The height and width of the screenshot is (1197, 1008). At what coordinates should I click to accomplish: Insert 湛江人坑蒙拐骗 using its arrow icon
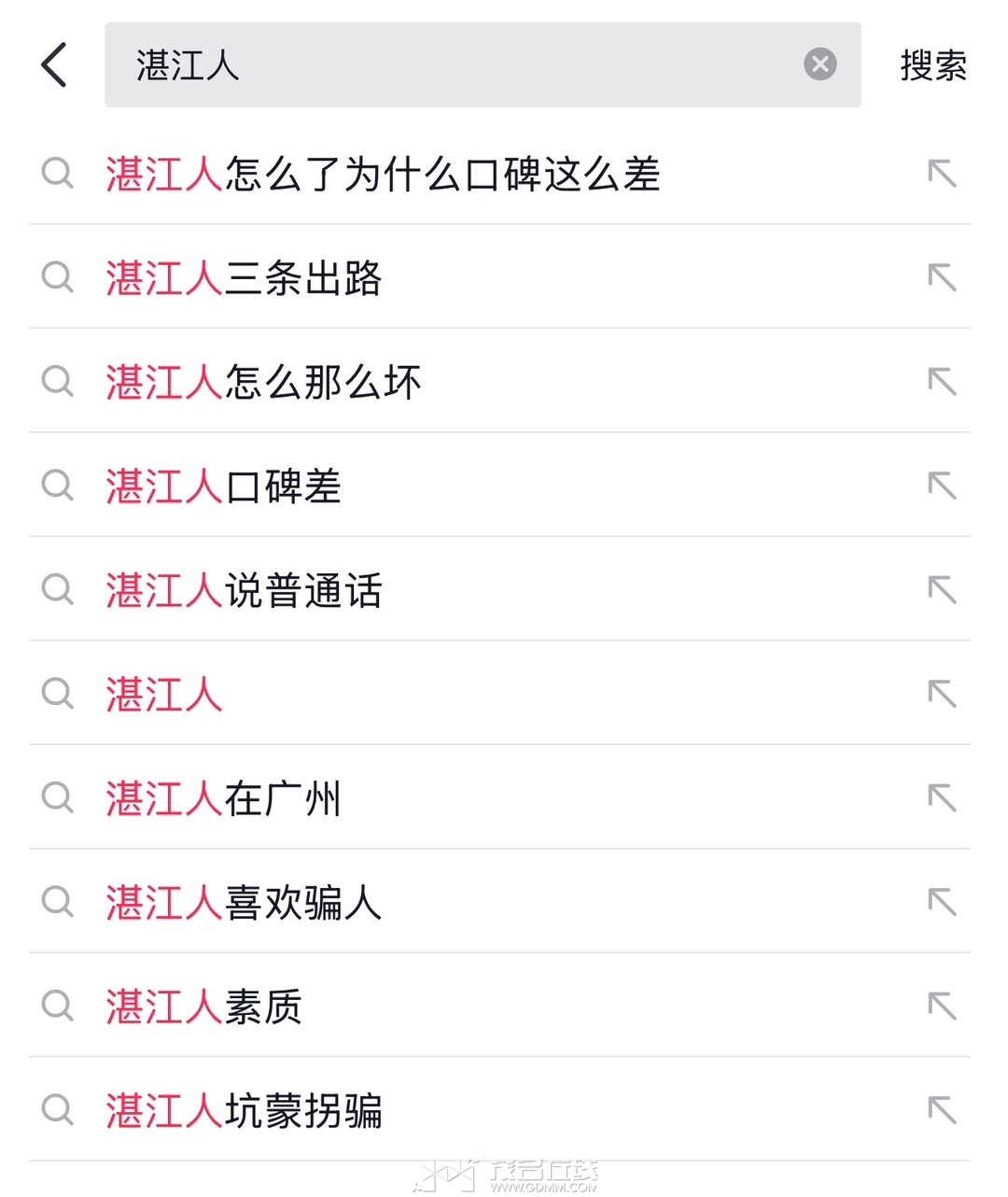click(942, 1110)
